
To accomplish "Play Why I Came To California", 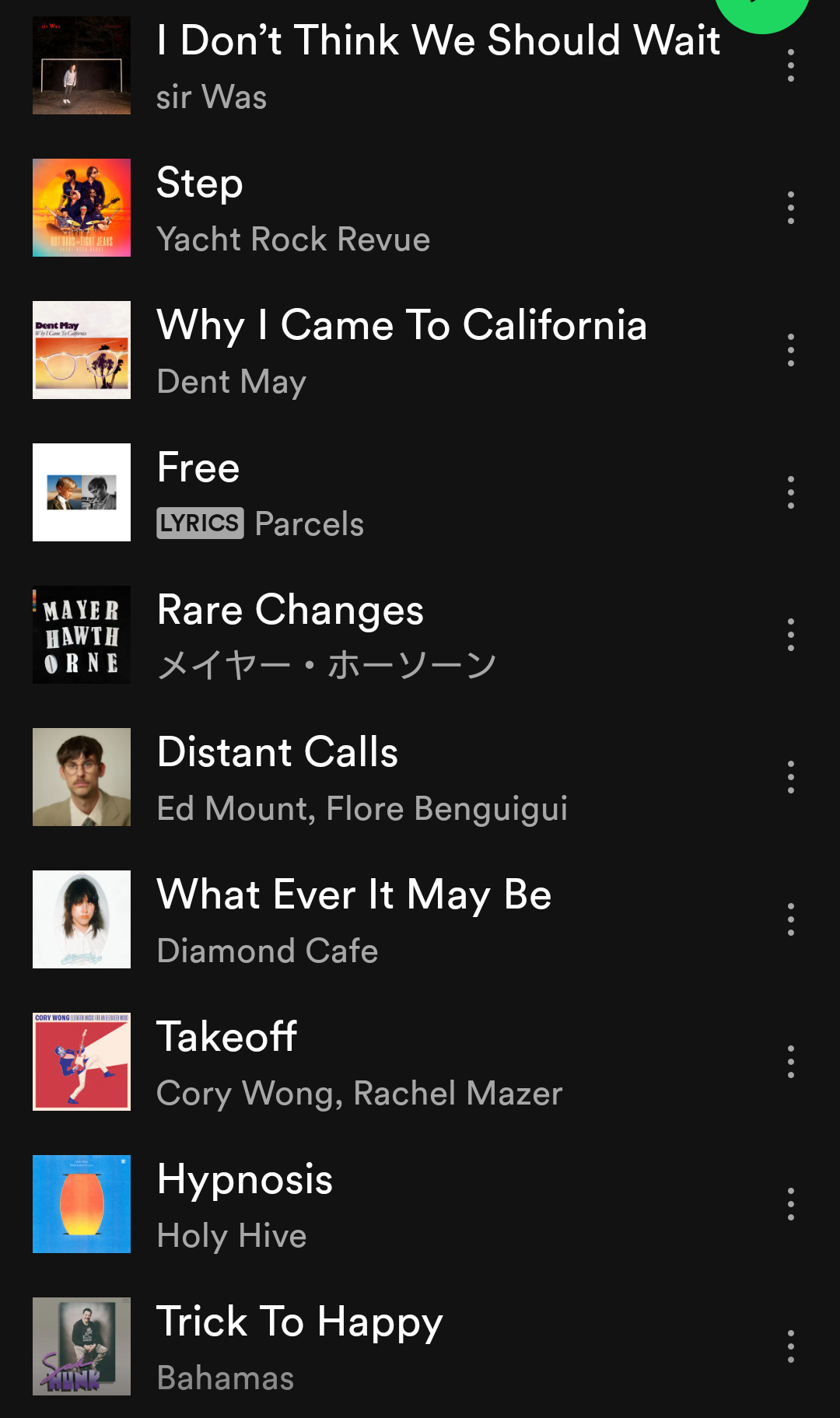I will pos(401,350).
